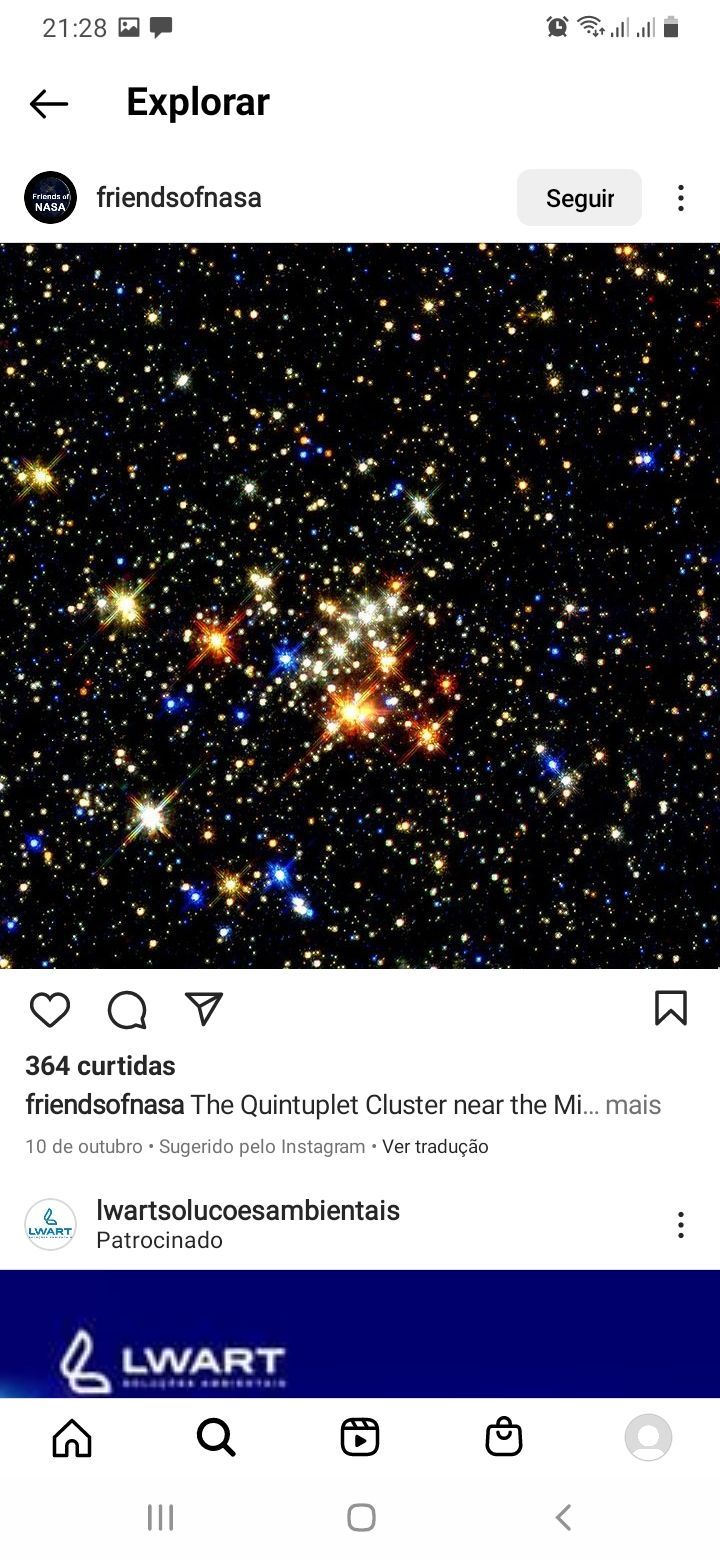The image size is (720, 1560).
Task: Tap "Ver tradução" to translate the caption
Action: tap(435, 1147)
